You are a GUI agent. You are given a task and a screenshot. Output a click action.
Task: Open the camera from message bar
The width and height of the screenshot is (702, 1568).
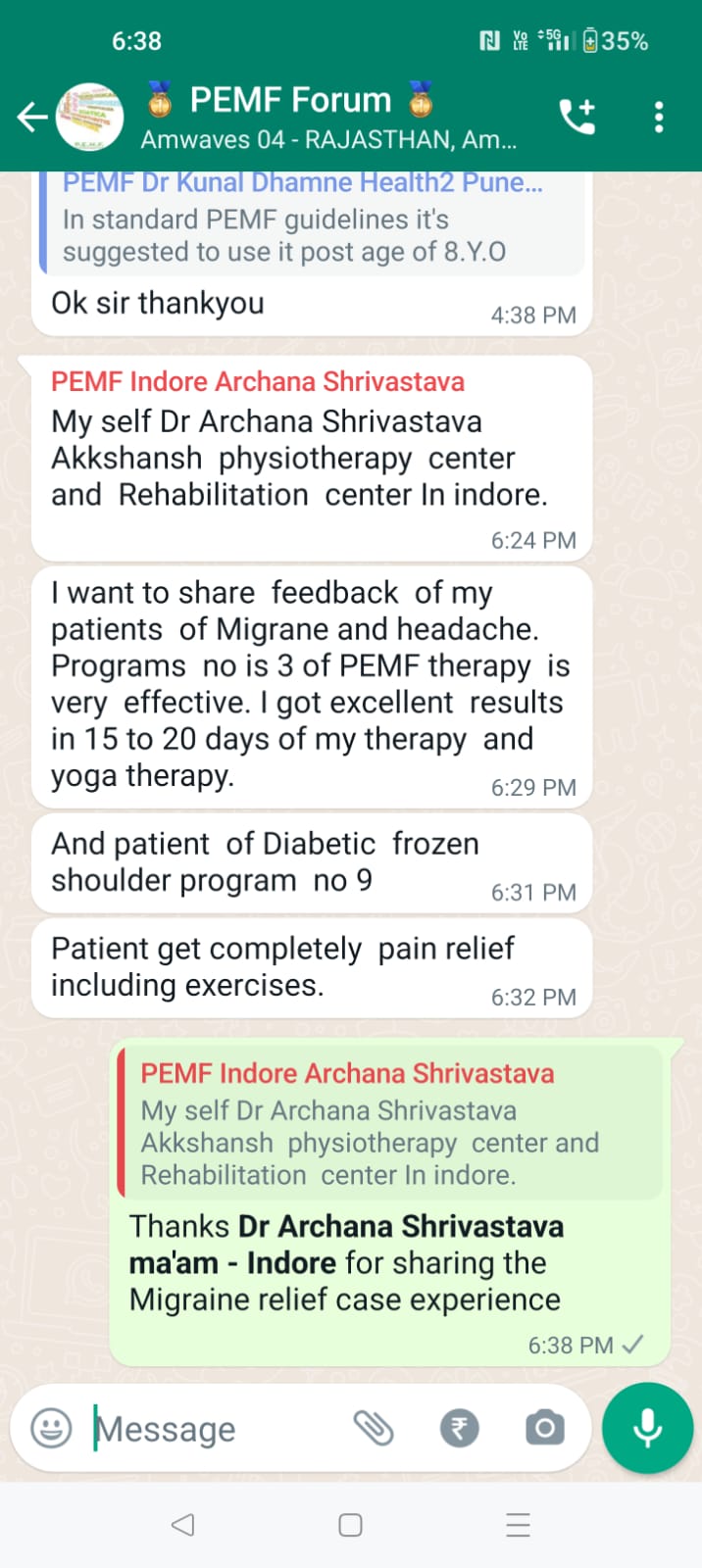pyautogui.click(x=545, y=1428)
